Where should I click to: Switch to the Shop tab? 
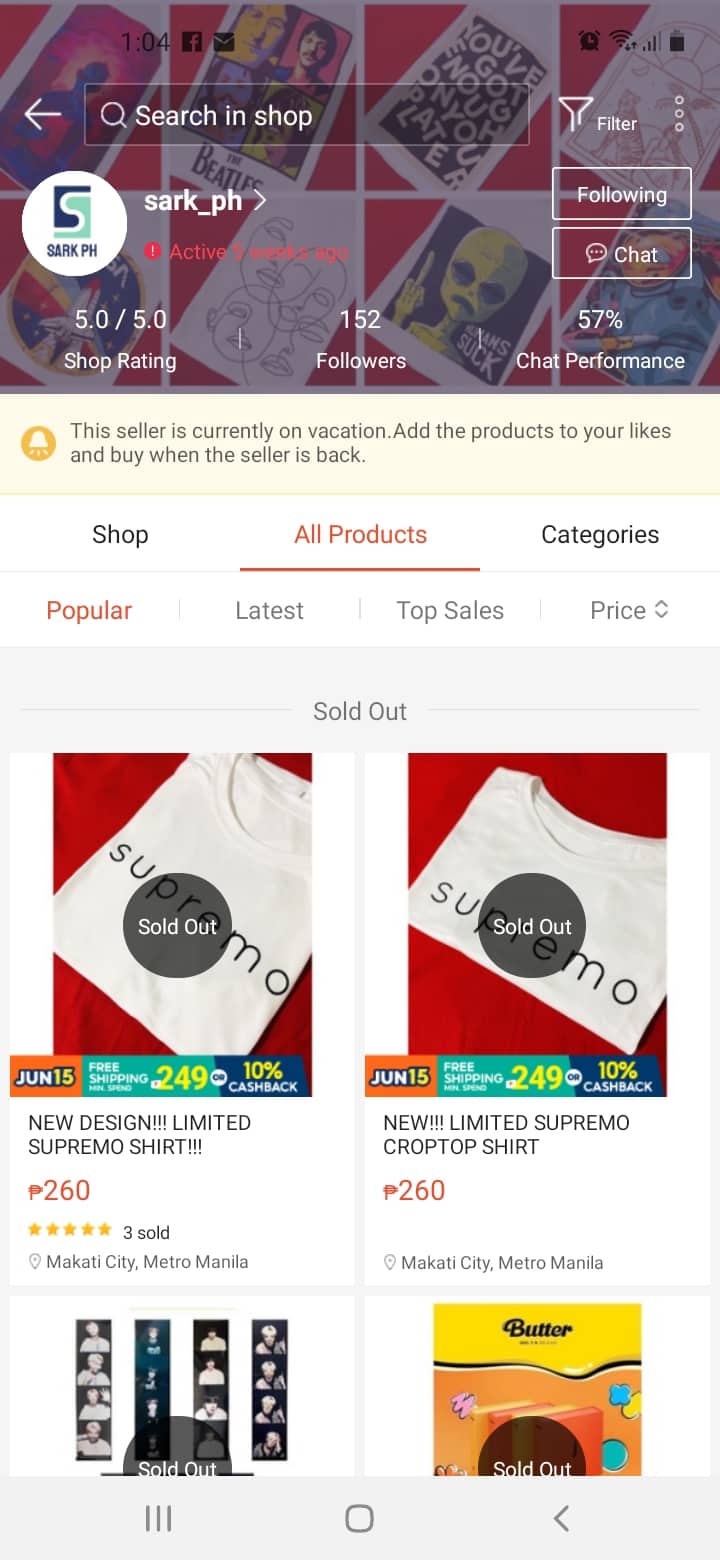coord(120,535)
